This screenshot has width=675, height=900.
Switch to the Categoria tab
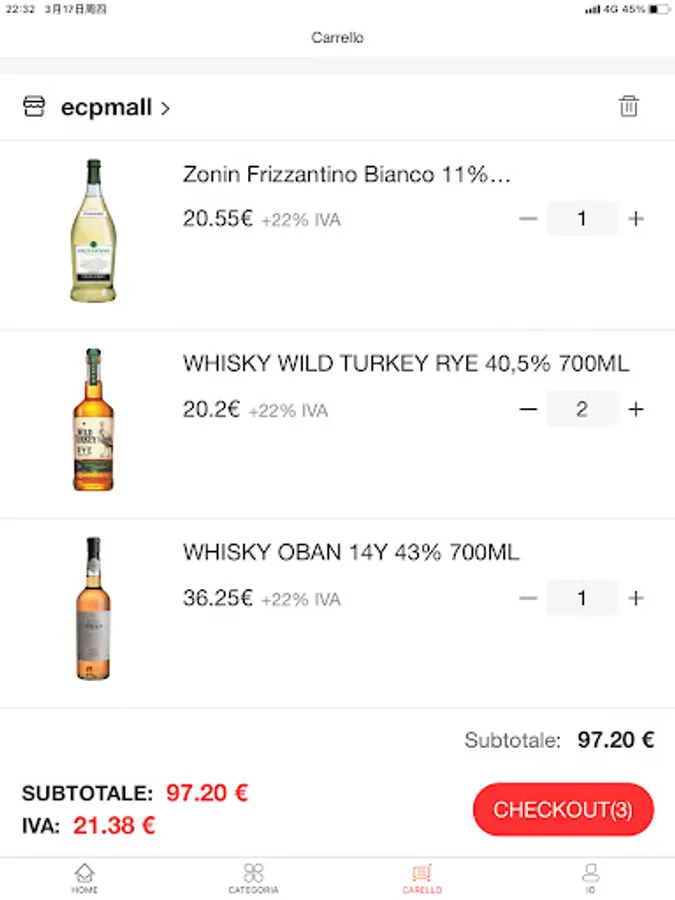[x=253, y=878]
